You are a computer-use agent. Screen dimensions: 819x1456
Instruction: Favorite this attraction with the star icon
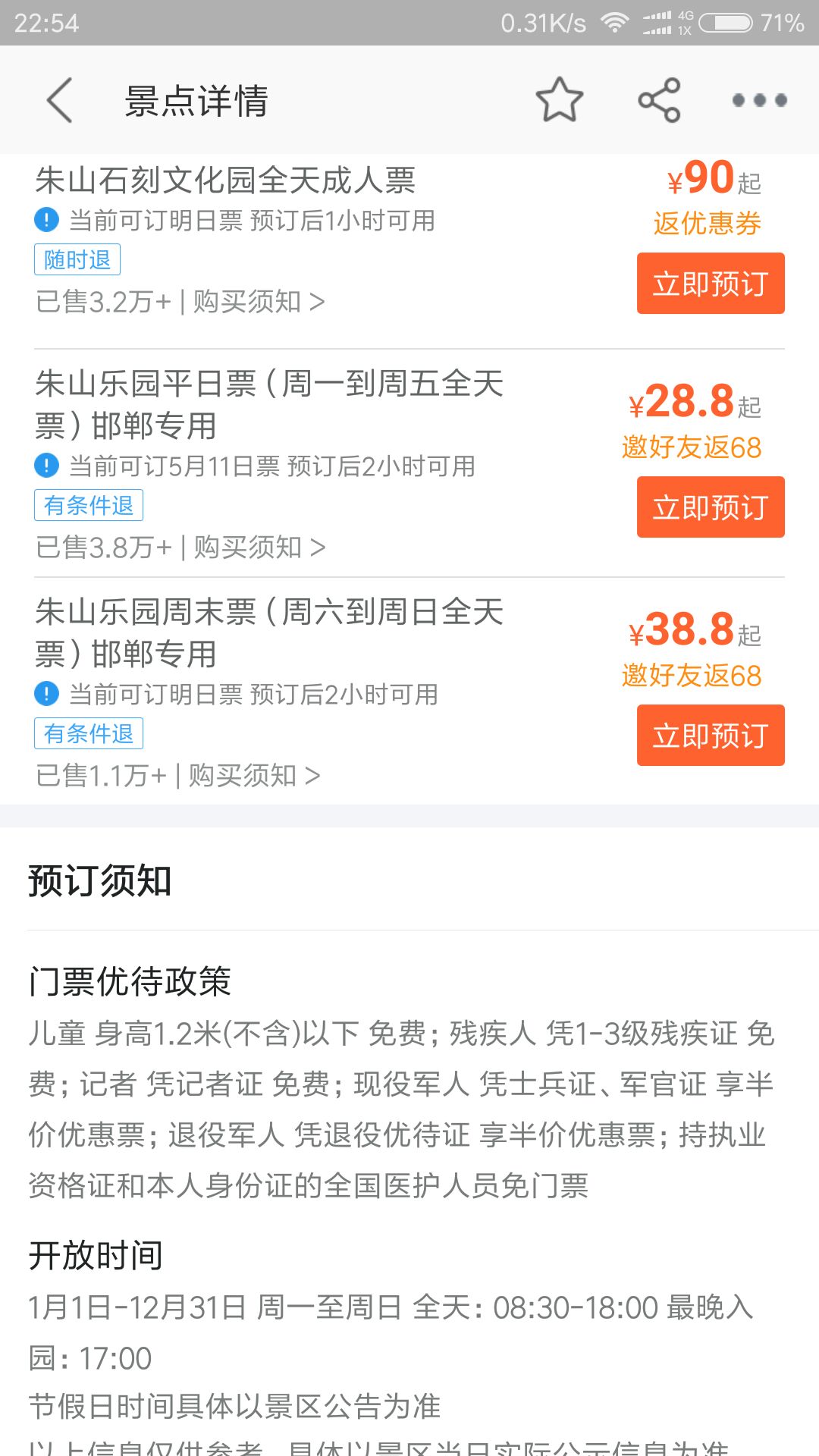(x=560, y=99)
